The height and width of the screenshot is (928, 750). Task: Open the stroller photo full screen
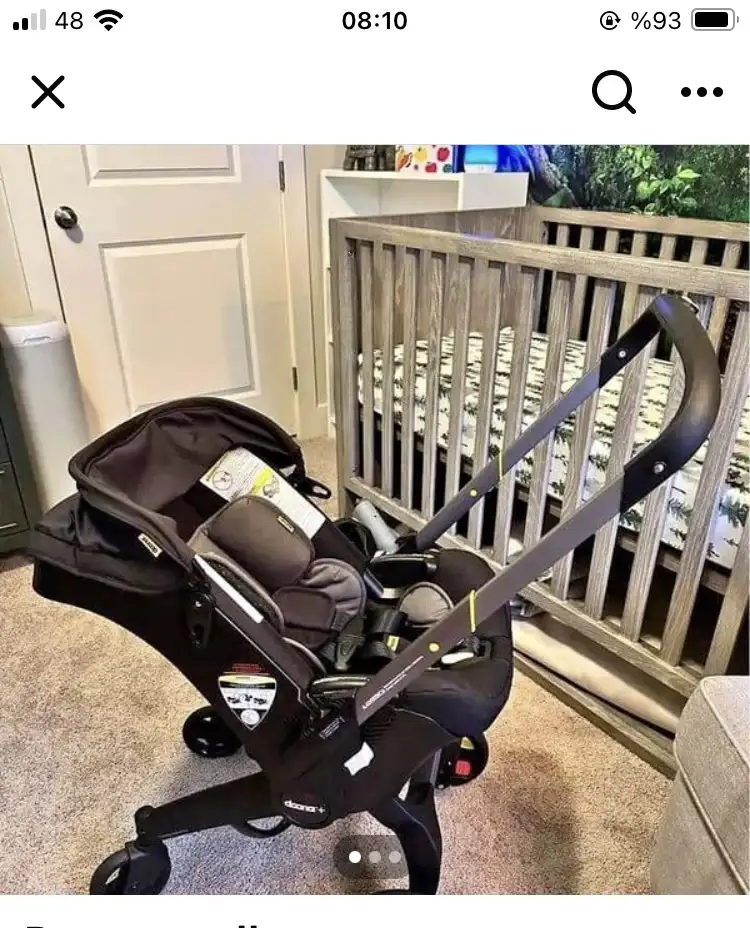(375, 518)
